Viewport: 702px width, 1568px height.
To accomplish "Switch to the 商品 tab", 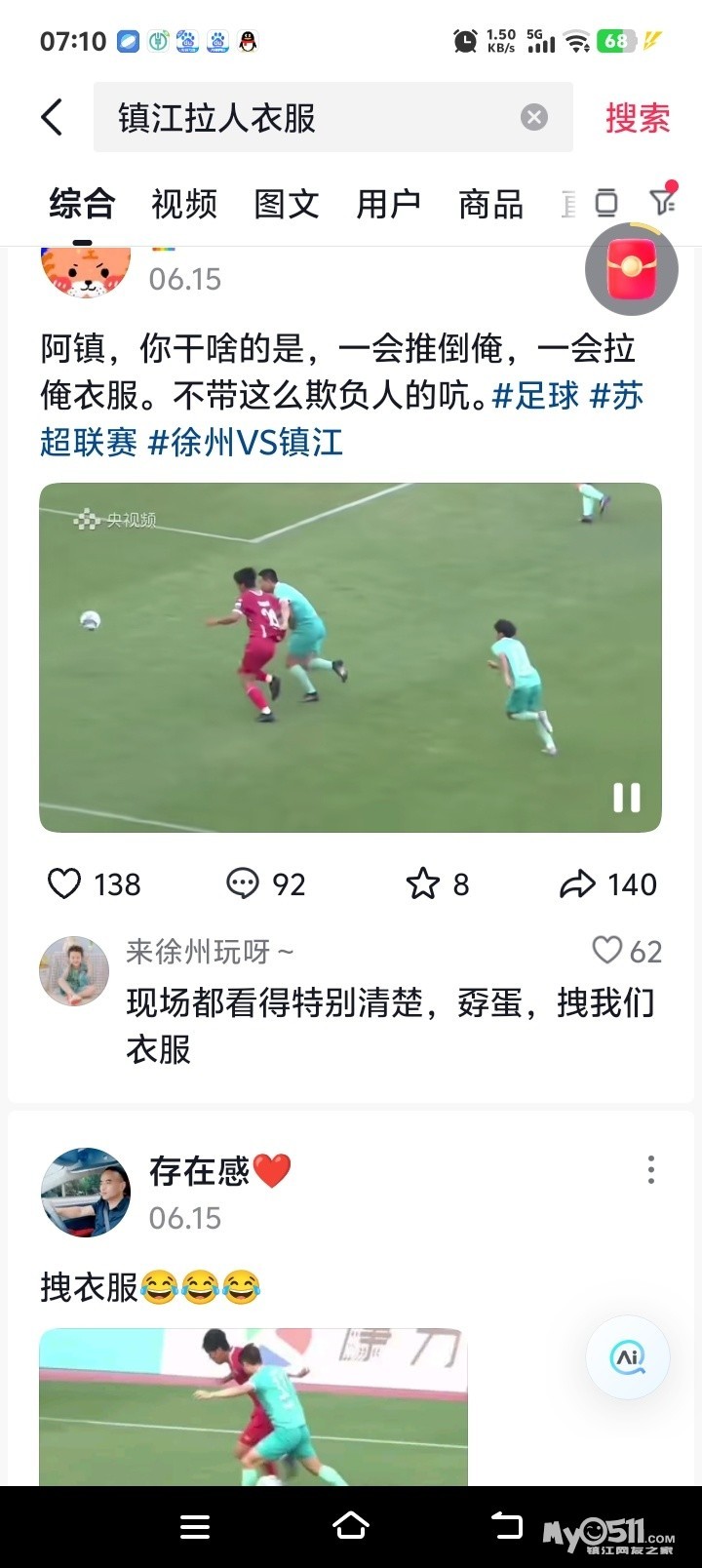I will tap(491, 205).
